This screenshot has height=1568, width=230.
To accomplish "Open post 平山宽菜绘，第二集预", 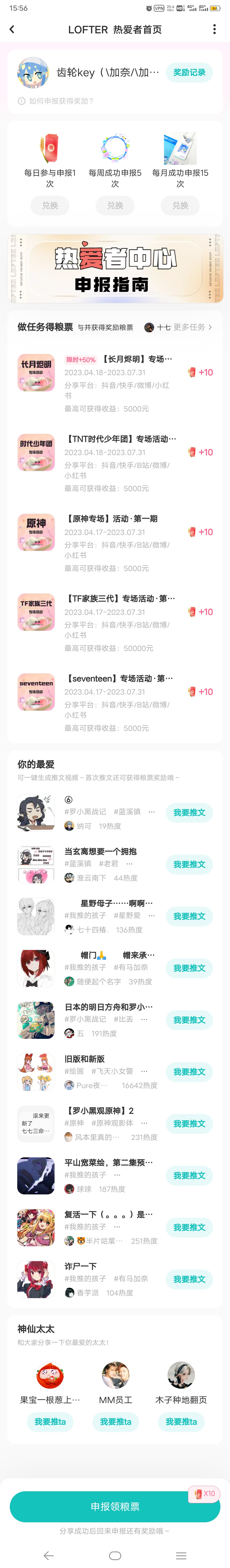I will tap(109, 1163).
